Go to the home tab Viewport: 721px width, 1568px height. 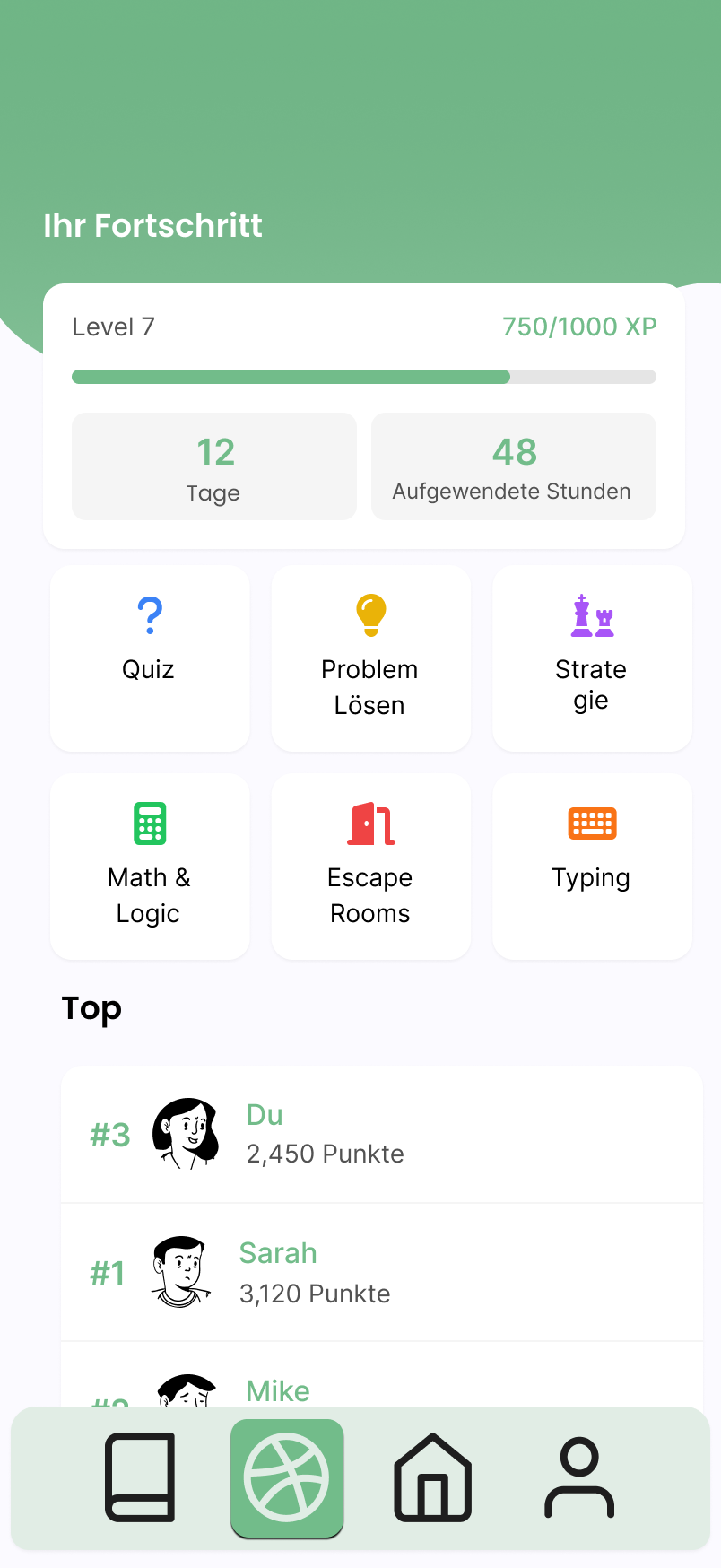pos(433,1477)
